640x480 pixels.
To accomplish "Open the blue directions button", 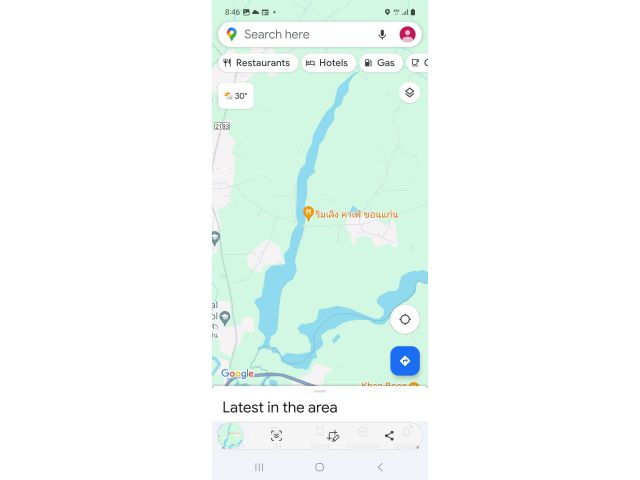I will (405, 361).
